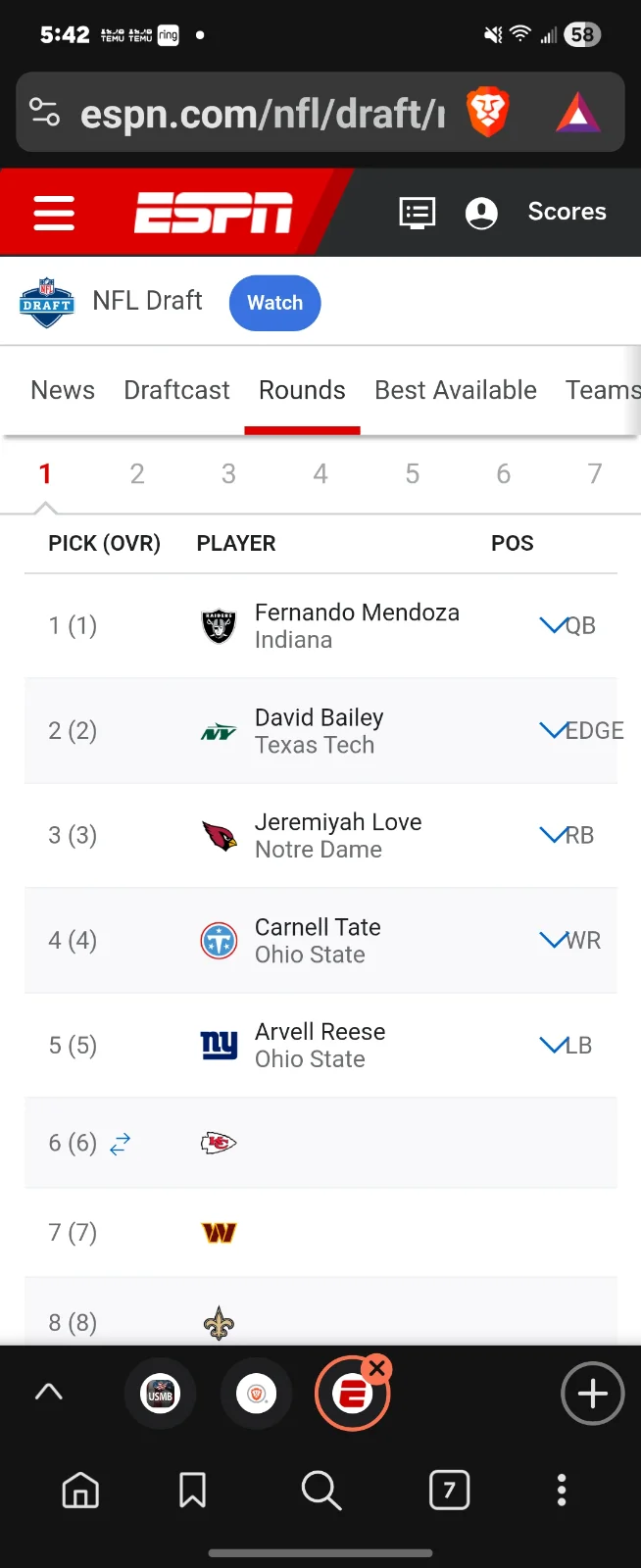Go to the News tab
The height and width of the screenshot is (1568, 641).
coord(63,390)
